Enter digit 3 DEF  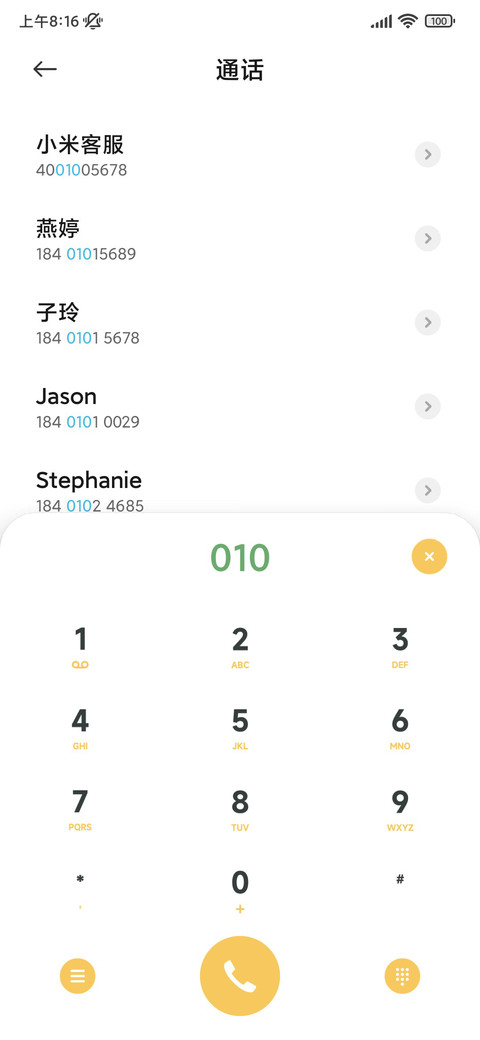point(400,647)
